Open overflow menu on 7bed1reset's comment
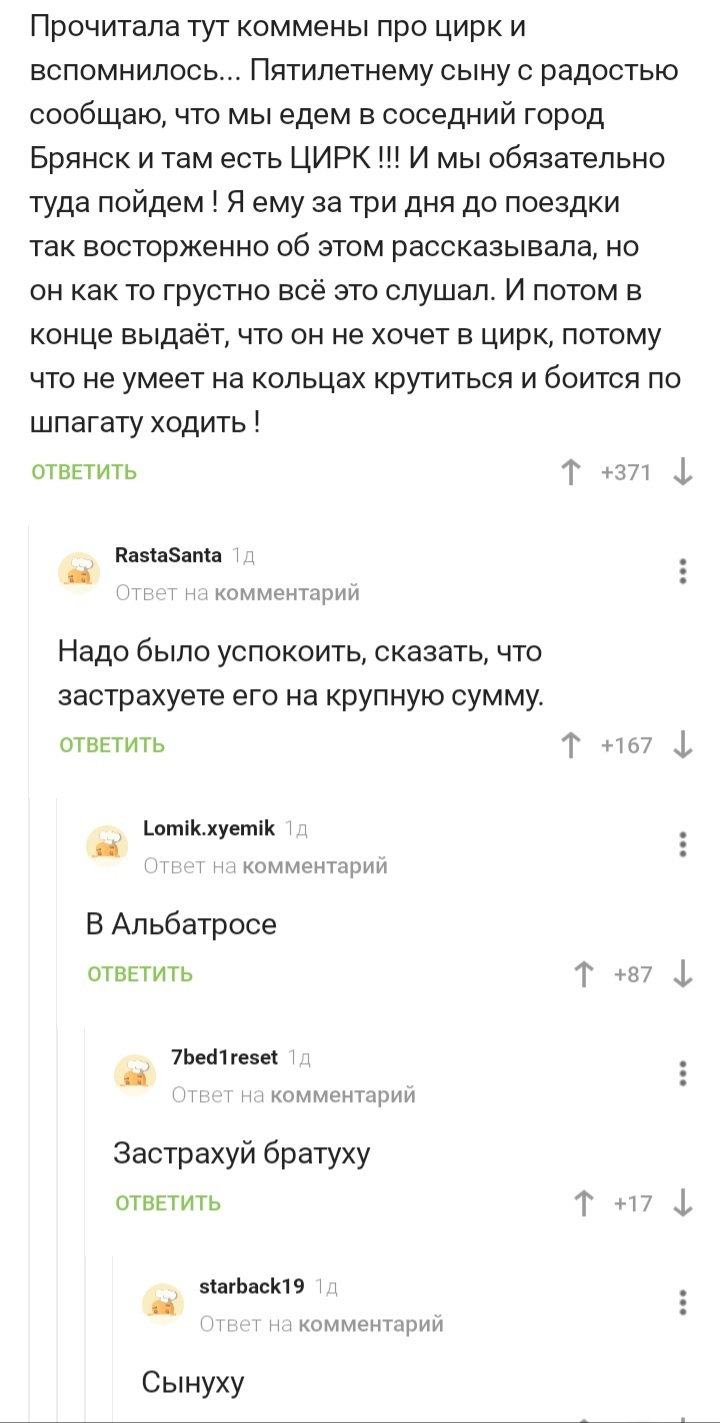 683,1074
